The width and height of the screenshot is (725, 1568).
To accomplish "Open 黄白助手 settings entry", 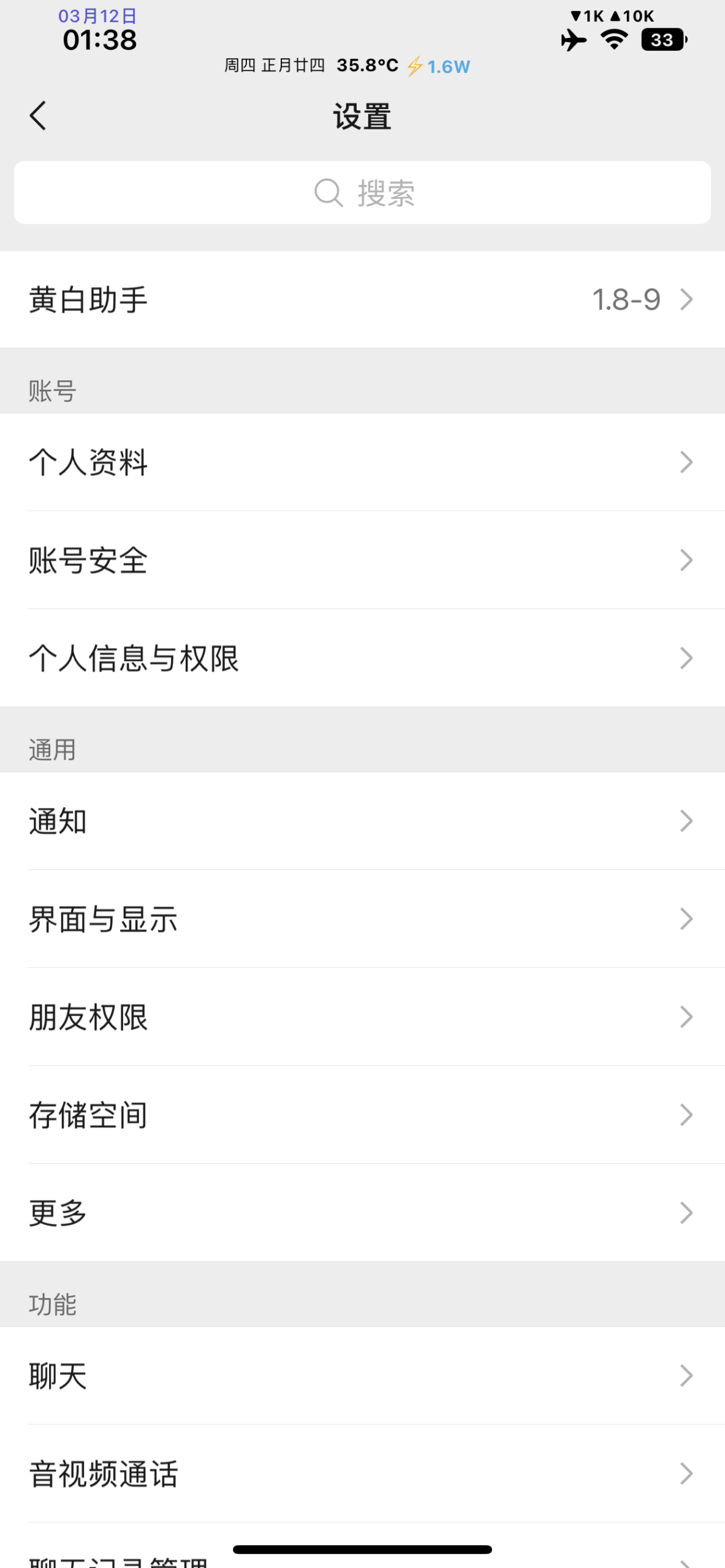I will coord(362,300).
